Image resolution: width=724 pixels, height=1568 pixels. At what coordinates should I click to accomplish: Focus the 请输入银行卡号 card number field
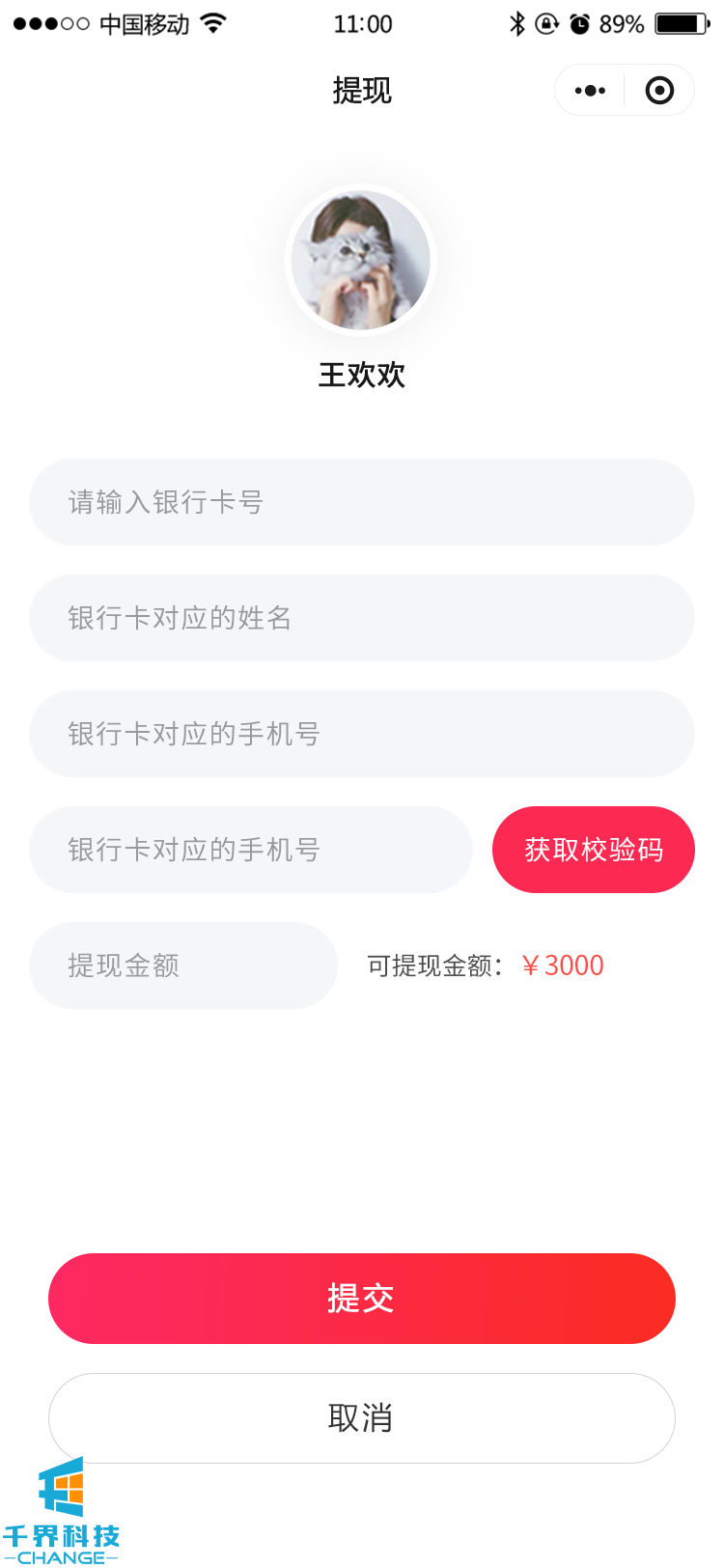pyautogui.click(x=361, y=502)
